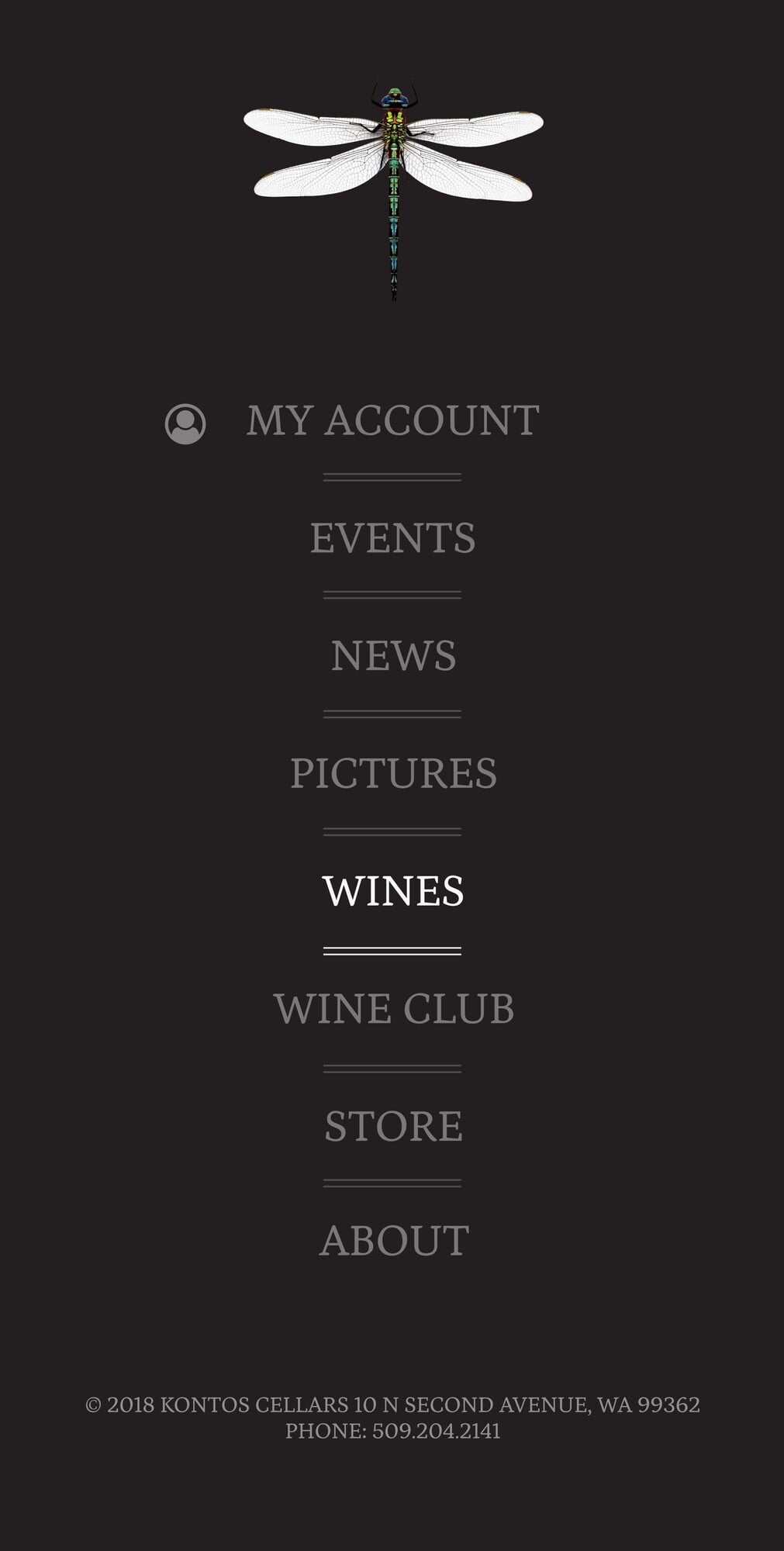
Task: Open MY ACCOUNT
Action: tap(391, 419)
